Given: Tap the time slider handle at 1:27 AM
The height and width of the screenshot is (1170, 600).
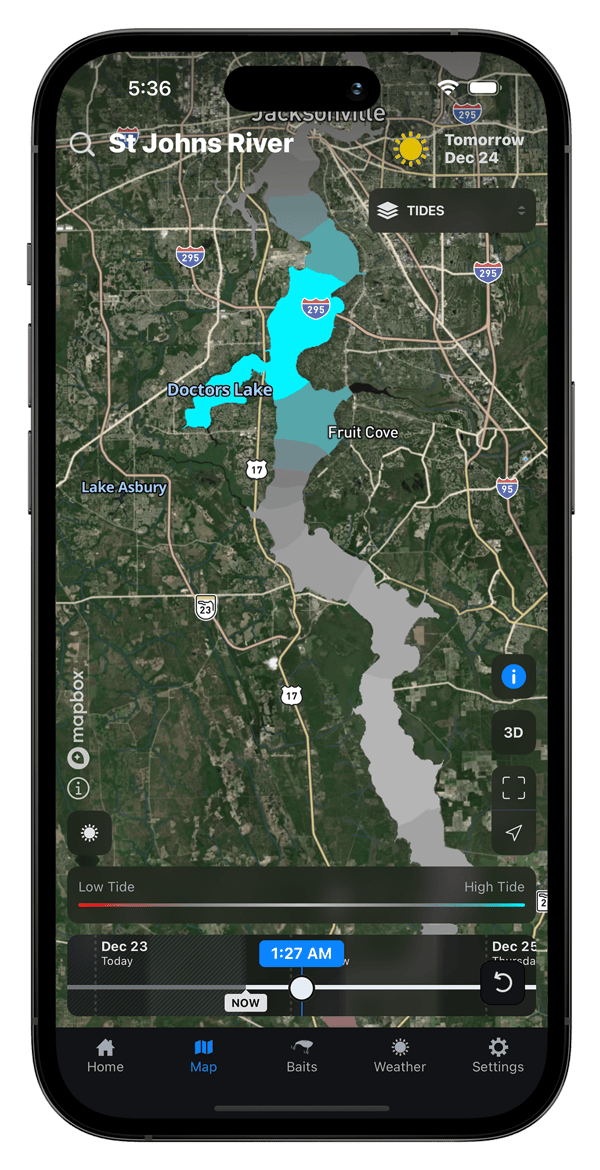Looking at the screenshot, I should pos(301,988).
